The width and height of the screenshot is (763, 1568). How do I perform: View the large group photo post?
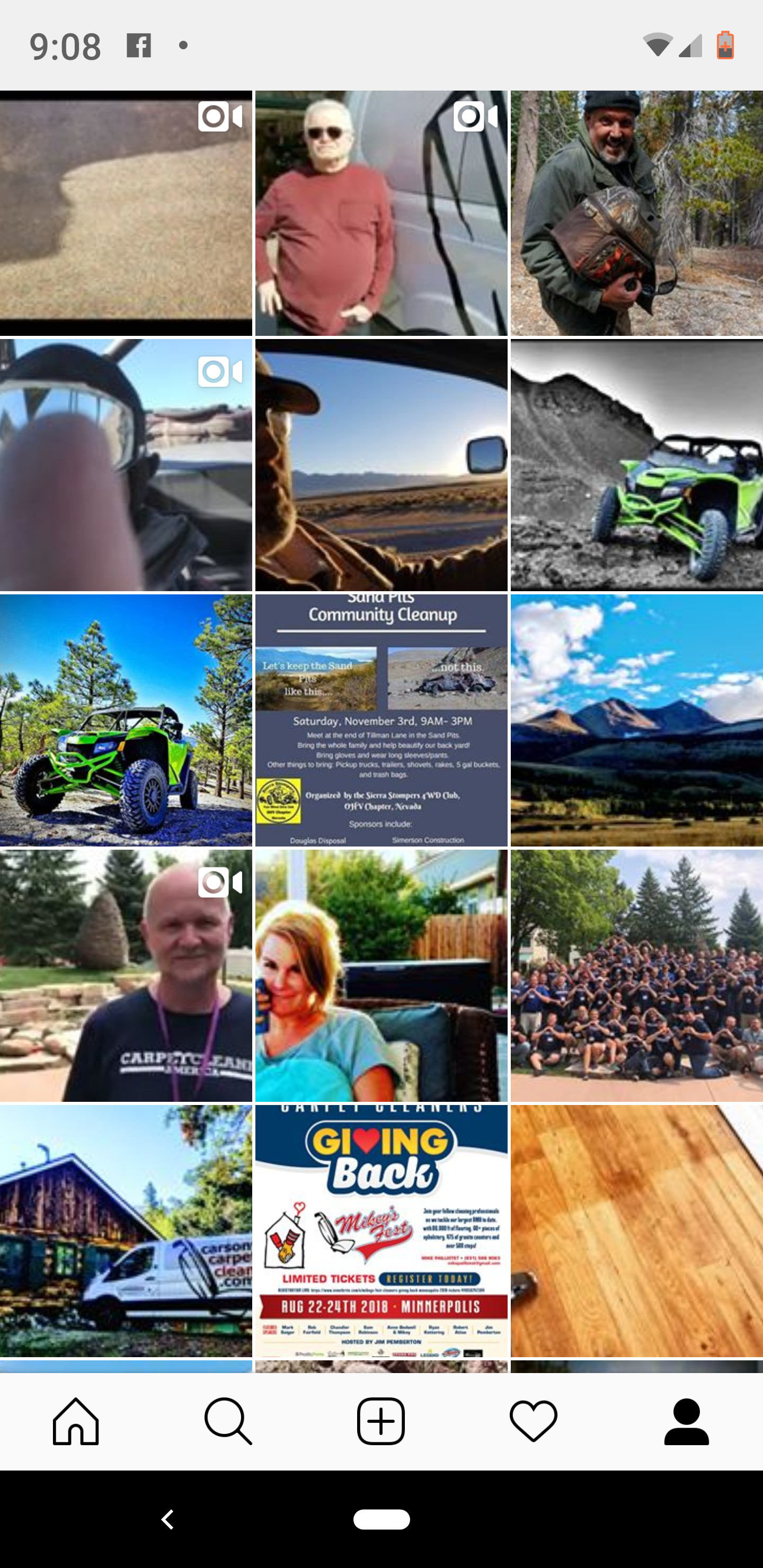point(636,975)
